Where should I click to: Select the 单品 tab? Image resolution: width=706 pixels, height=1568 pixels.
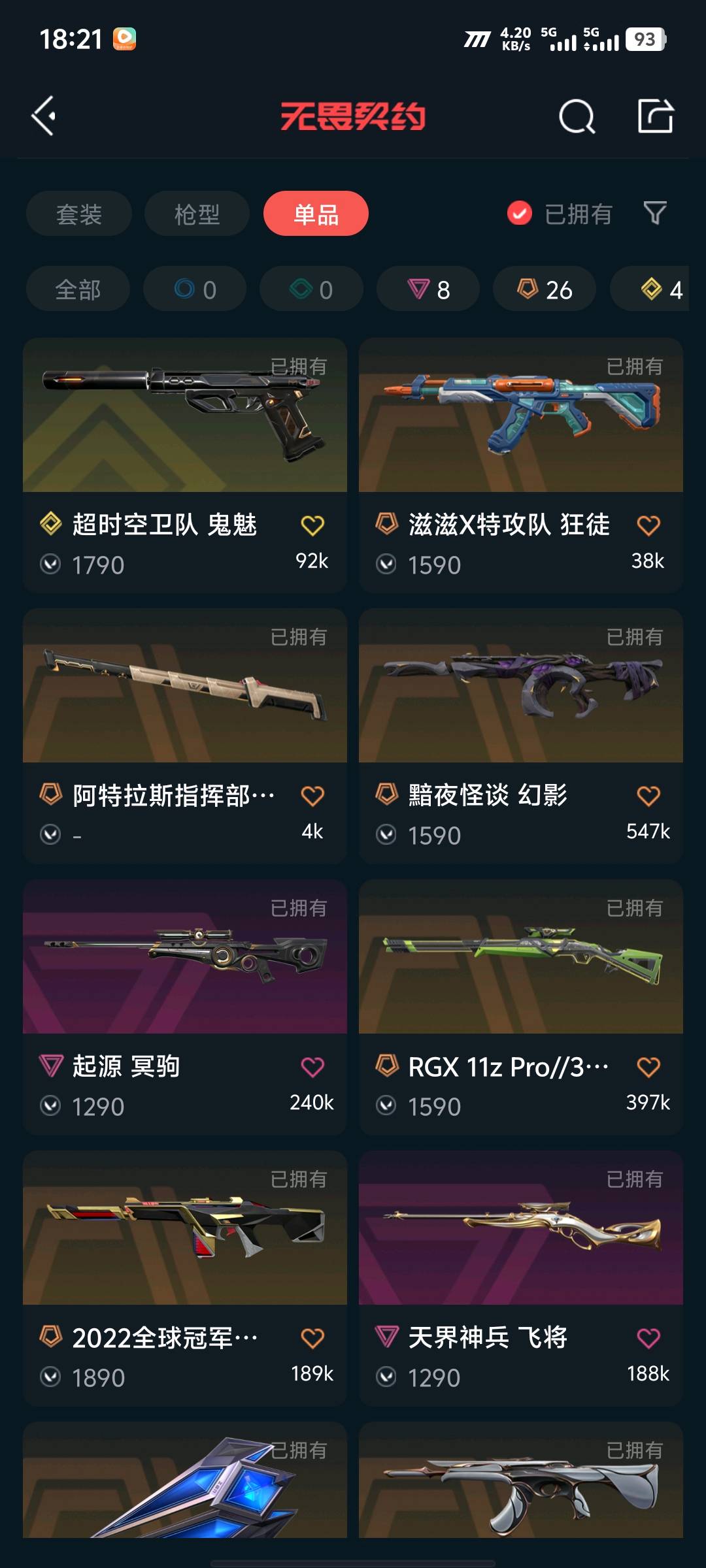(x=316, y=214)
